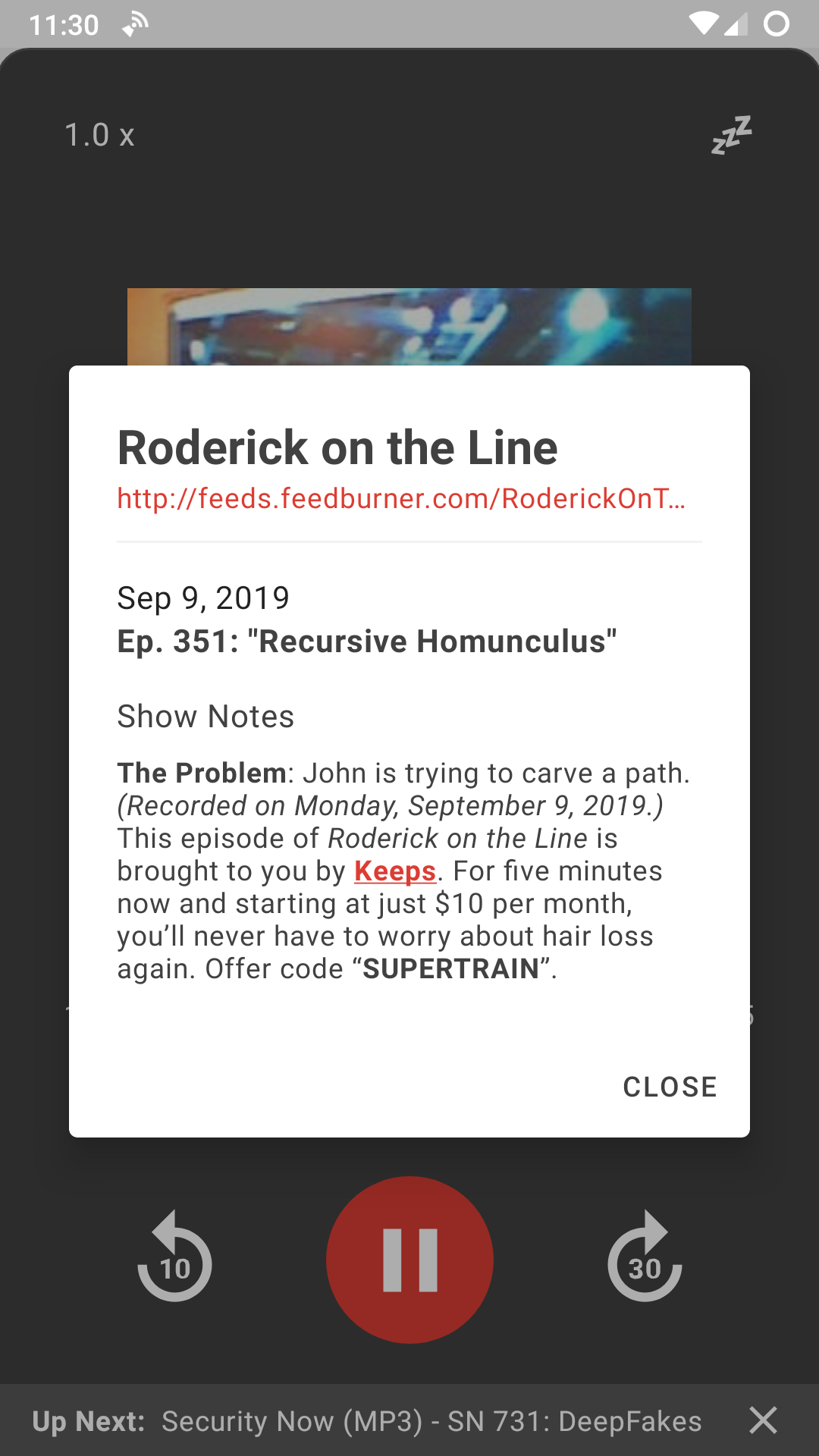Change the 1.0 x playback speed
The width and height of the screenshot is (819, 1456).
tap(99, 135)
